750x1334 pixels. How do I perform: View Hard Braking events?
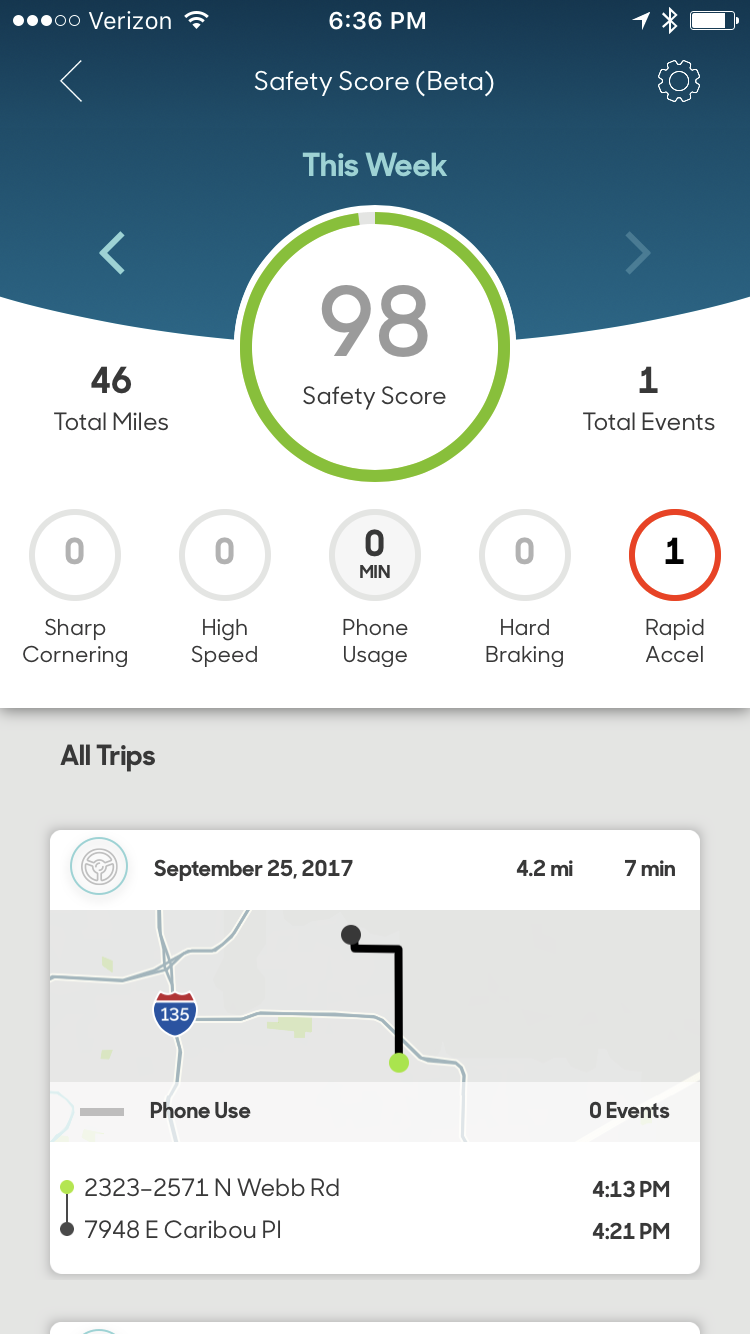tap(525, 555)
